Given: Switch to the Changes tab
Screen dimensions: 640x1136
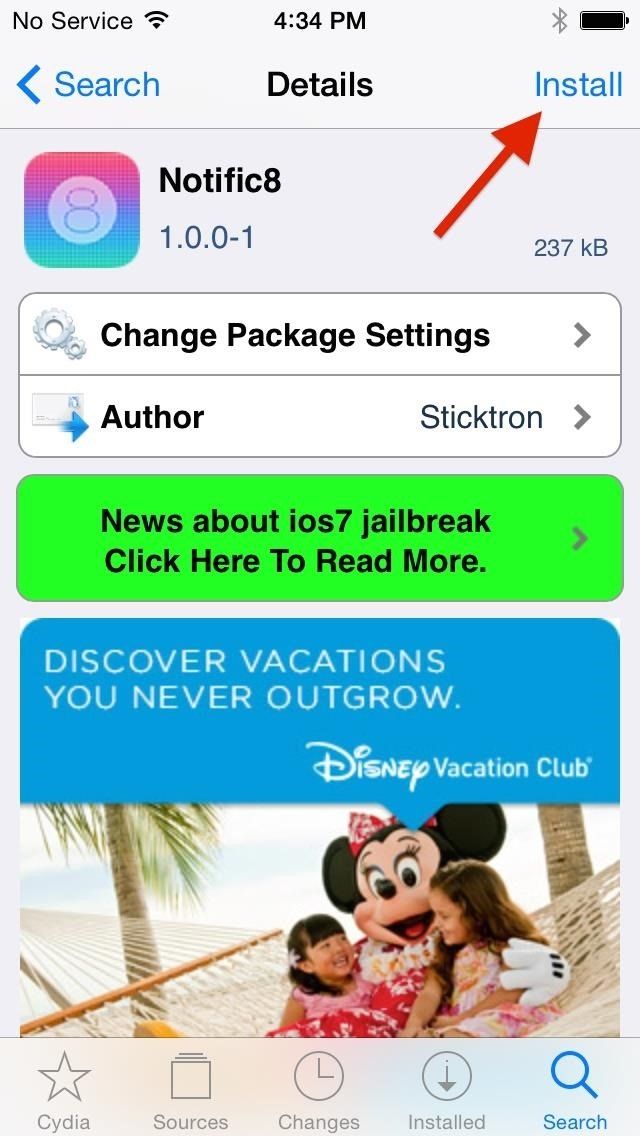Looking at the screenshot, I should (318, 1090).
